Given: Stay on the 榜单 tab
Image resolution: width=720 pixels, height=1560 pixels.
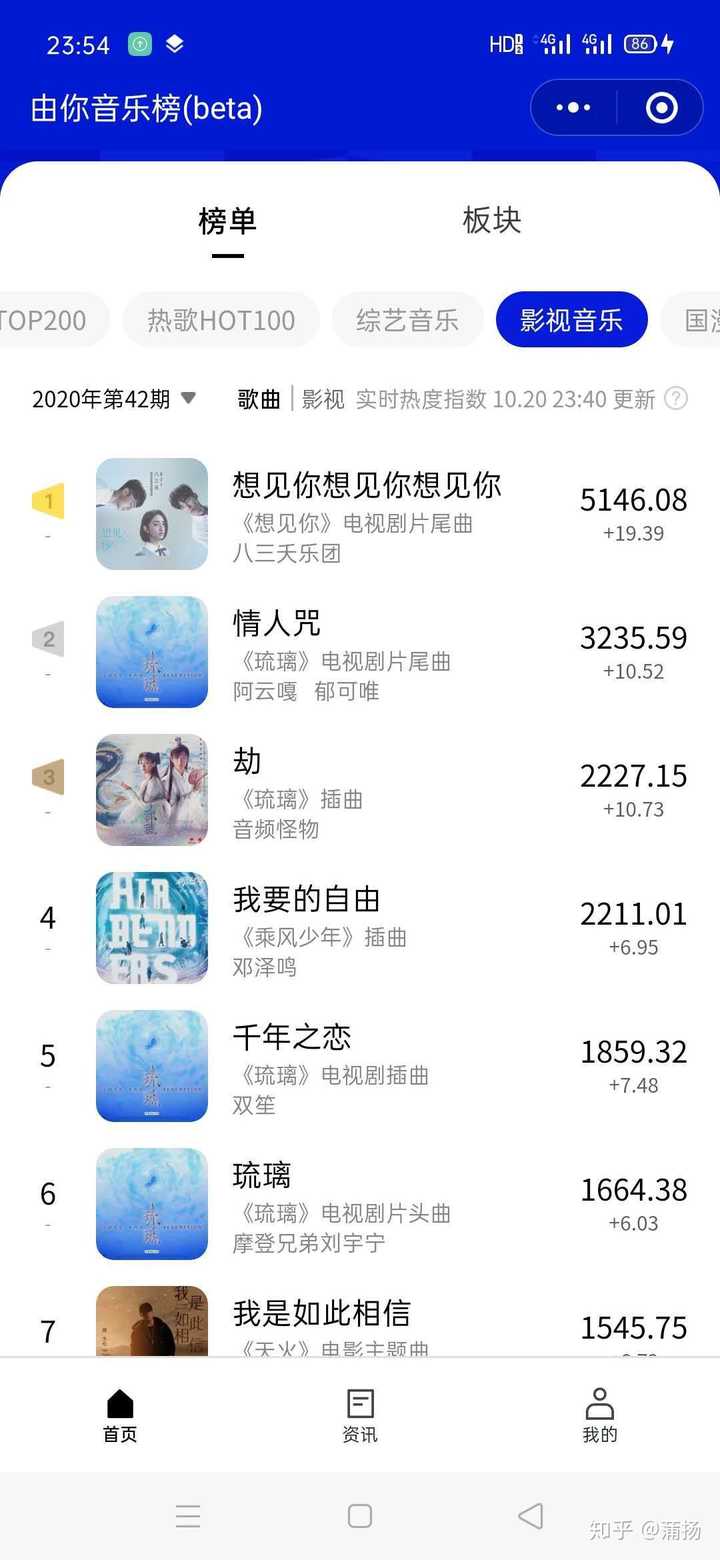Looking at the screenshot, I should (x=228, y=221).
